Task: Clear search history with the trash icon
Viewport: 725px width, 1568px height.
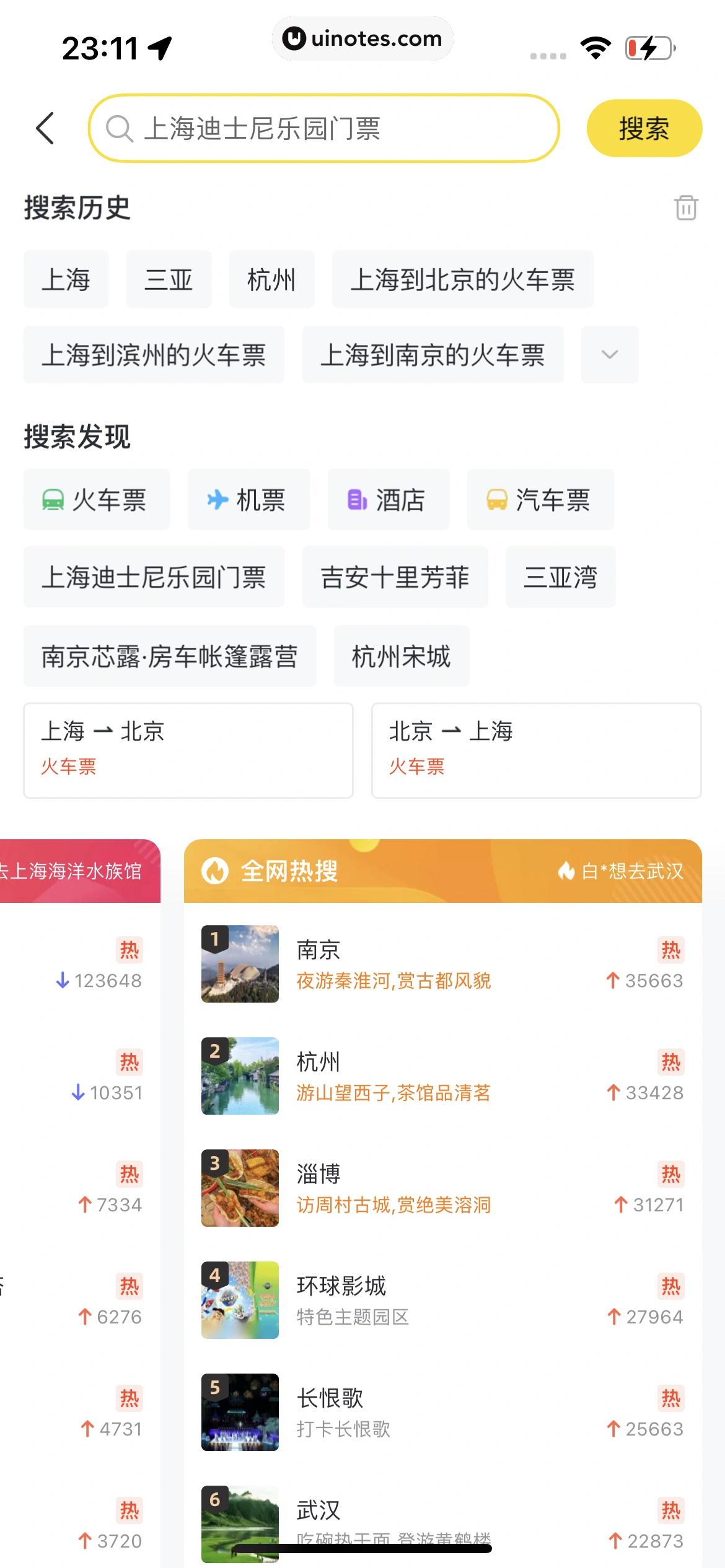Action: tap(685, 209)
